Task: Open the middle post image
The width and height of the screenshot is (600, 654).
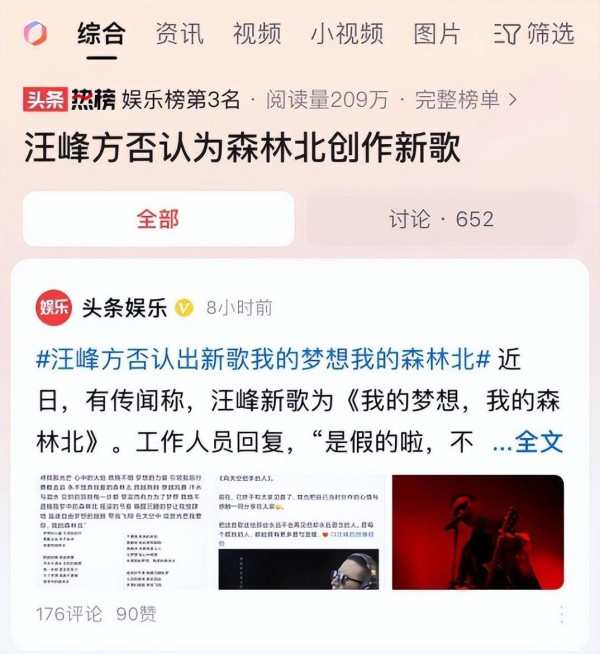Action: 299,532
